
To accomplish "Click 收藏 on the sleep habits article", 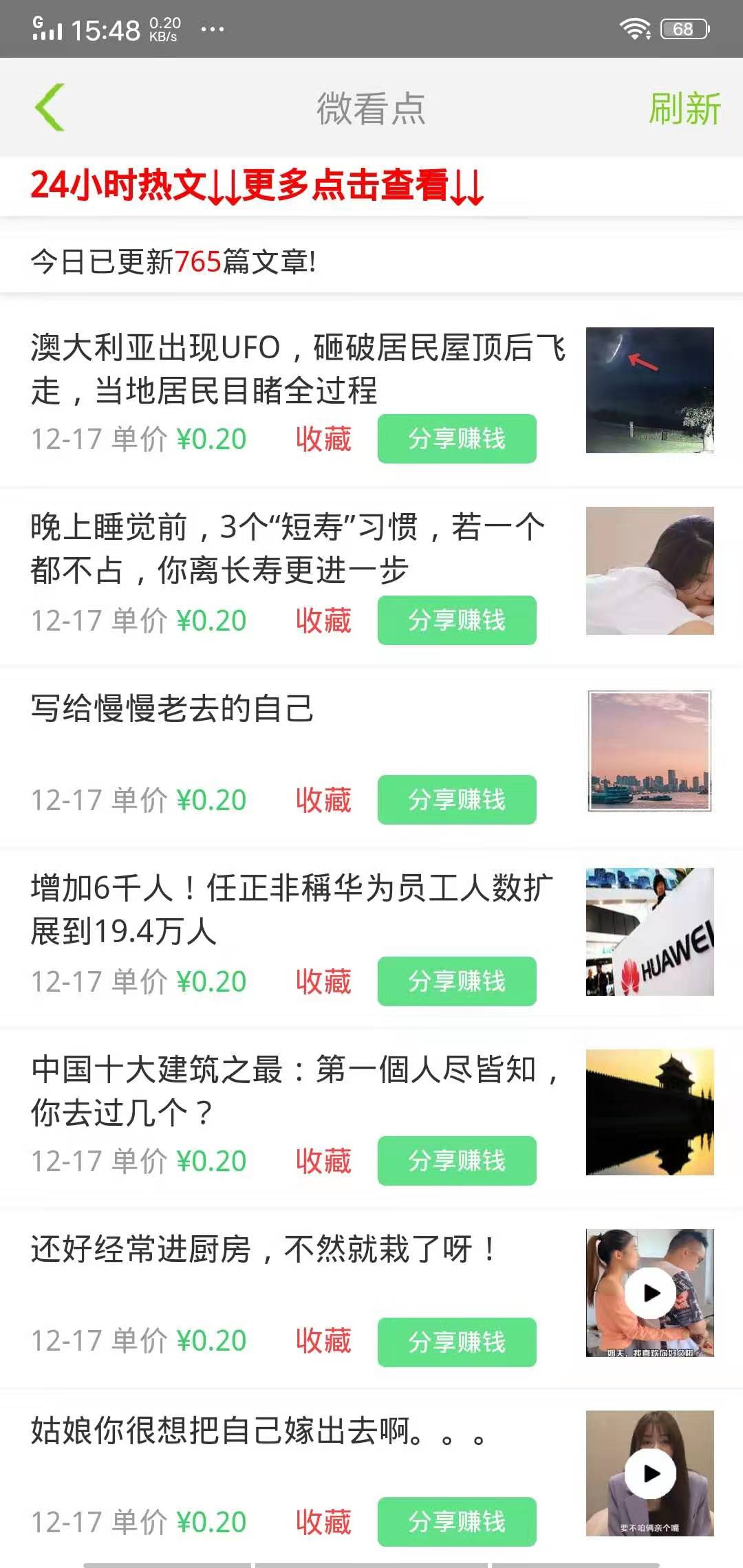I will coord(323,620).
